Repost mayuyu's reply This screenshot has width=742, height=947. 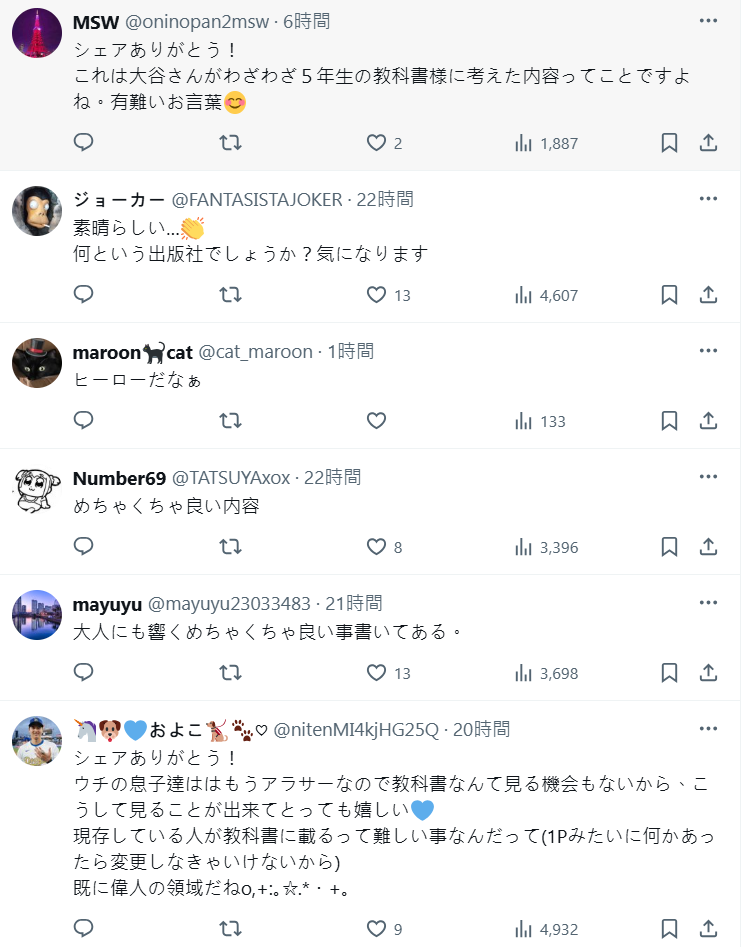tap(230, 673)
